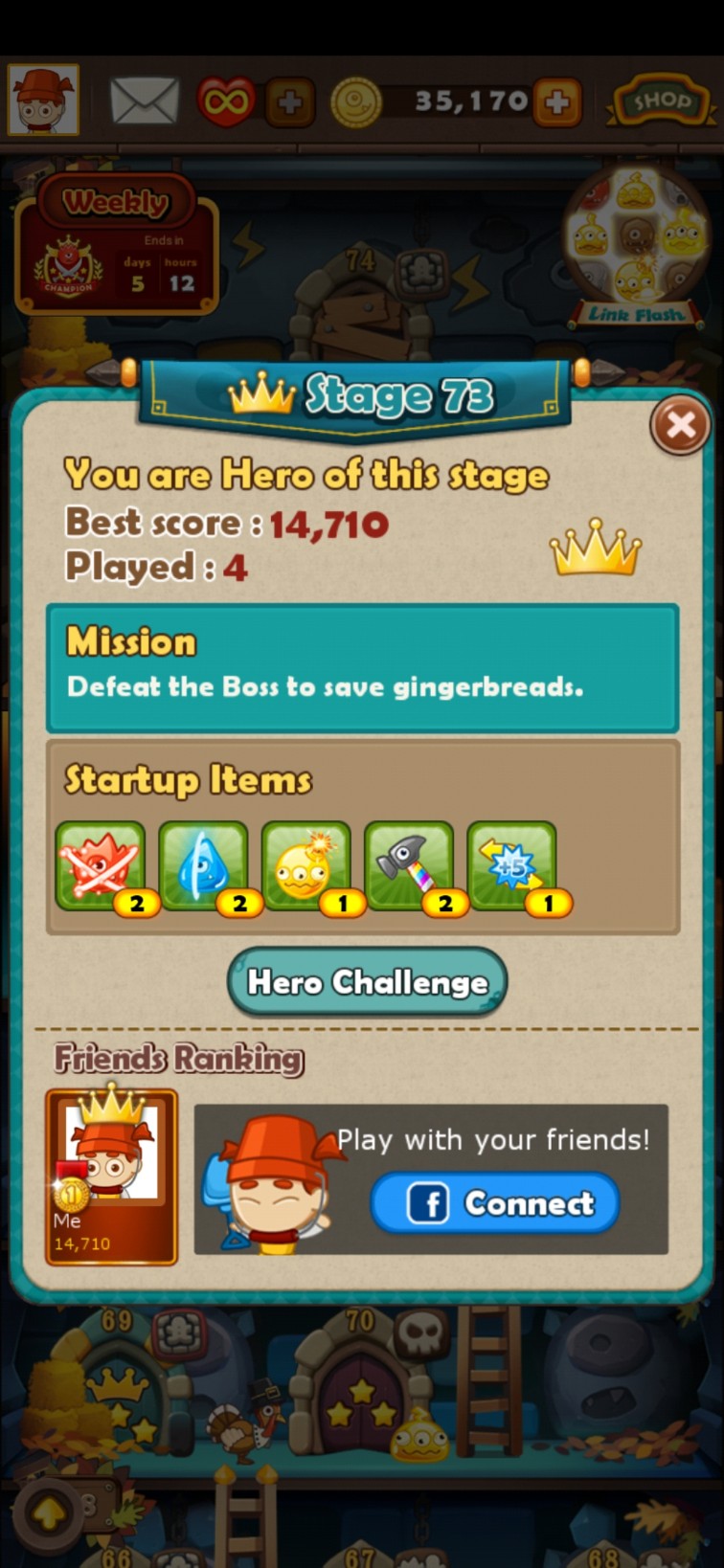Open the player profile avatar
This screenshot has height=1568, width=724.
tap(44, 100)
